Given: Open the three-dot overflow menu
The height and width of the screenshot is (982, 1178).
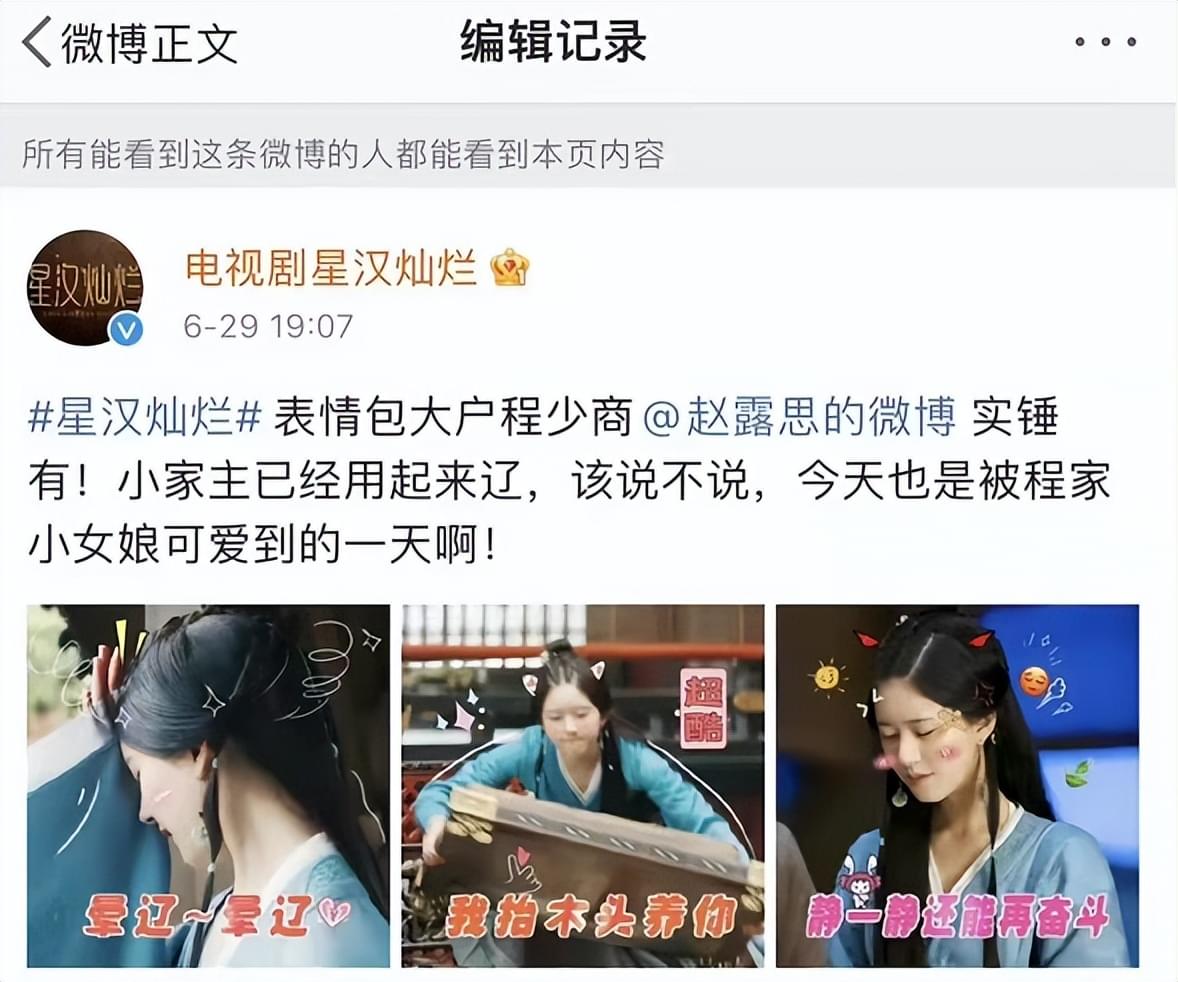Looking at the screenshot, I should pos(1105,43).
